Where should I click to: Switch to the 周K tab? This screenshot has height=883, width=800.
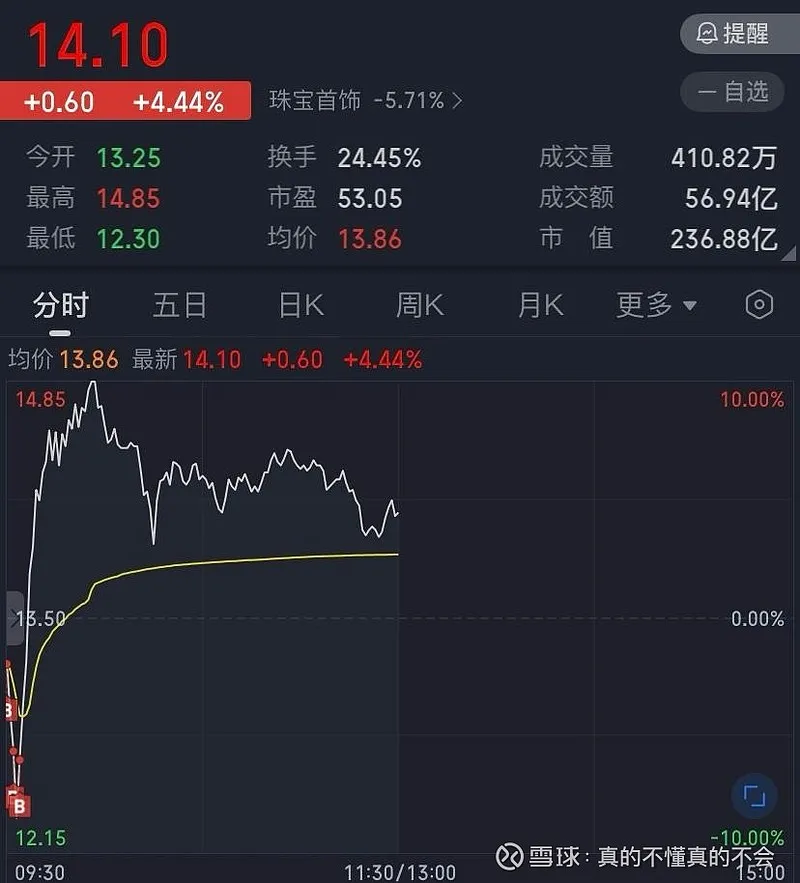(x=420, y=305)
